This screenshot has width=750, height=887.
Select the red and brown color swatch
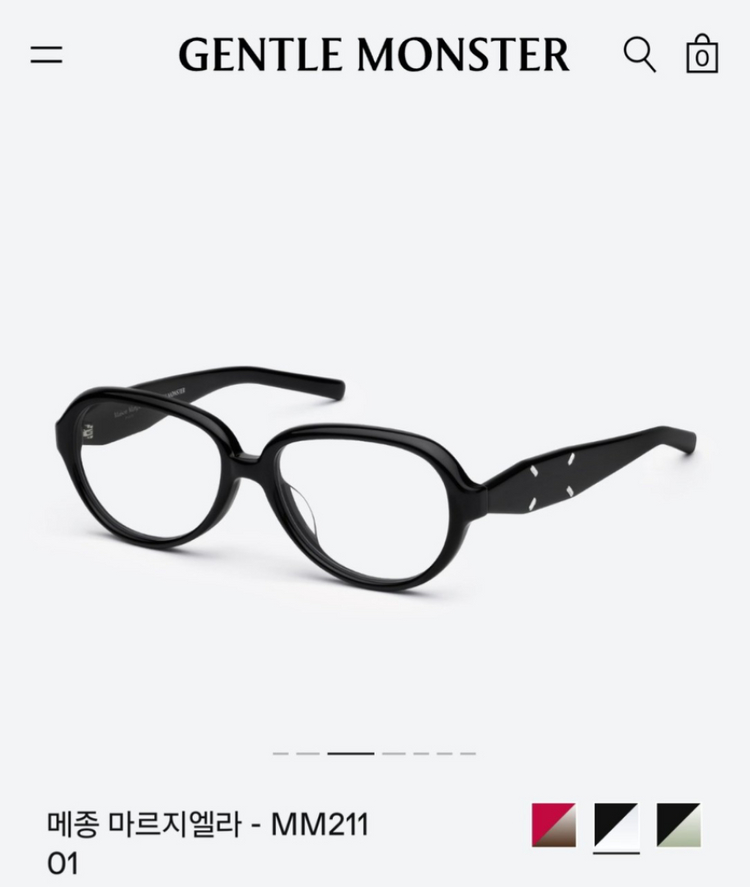click(553, 825)
